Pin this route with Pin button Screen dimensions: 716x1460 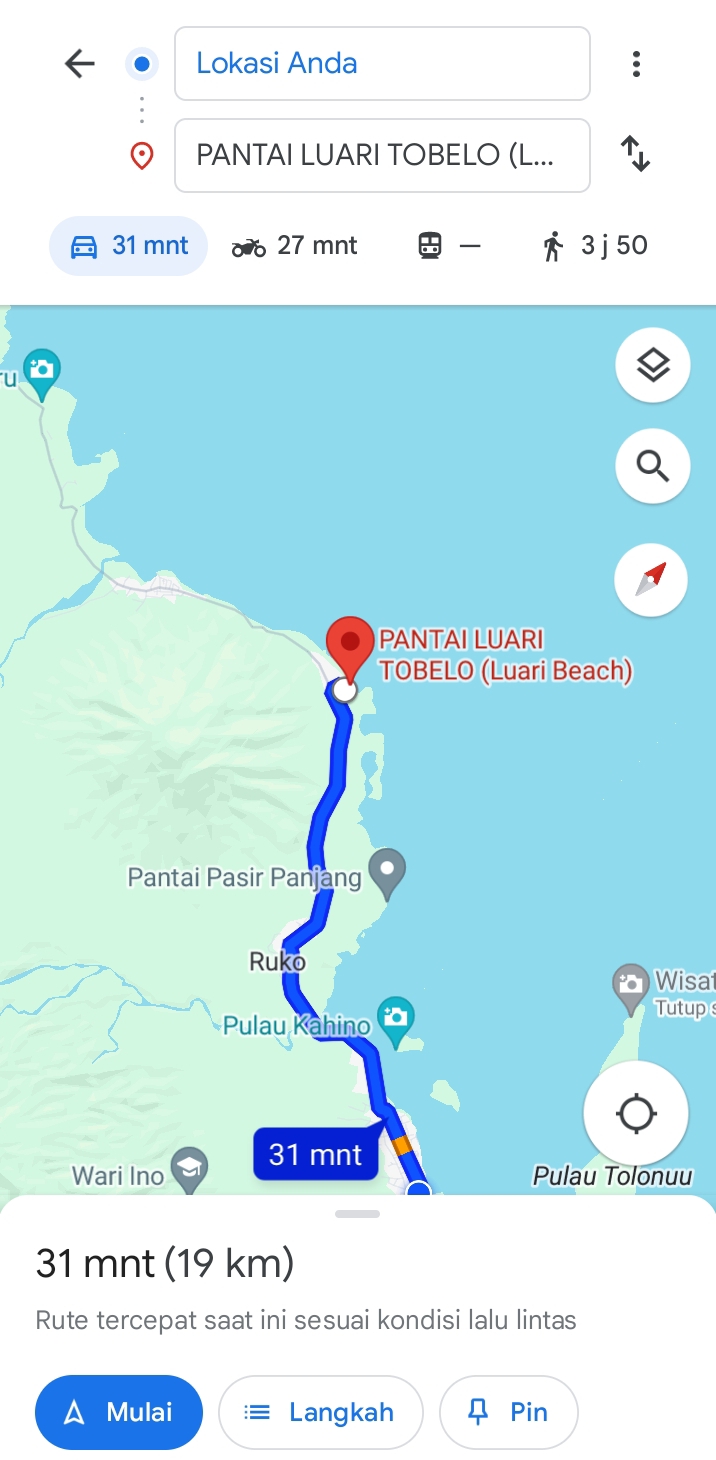(509, 1412)
